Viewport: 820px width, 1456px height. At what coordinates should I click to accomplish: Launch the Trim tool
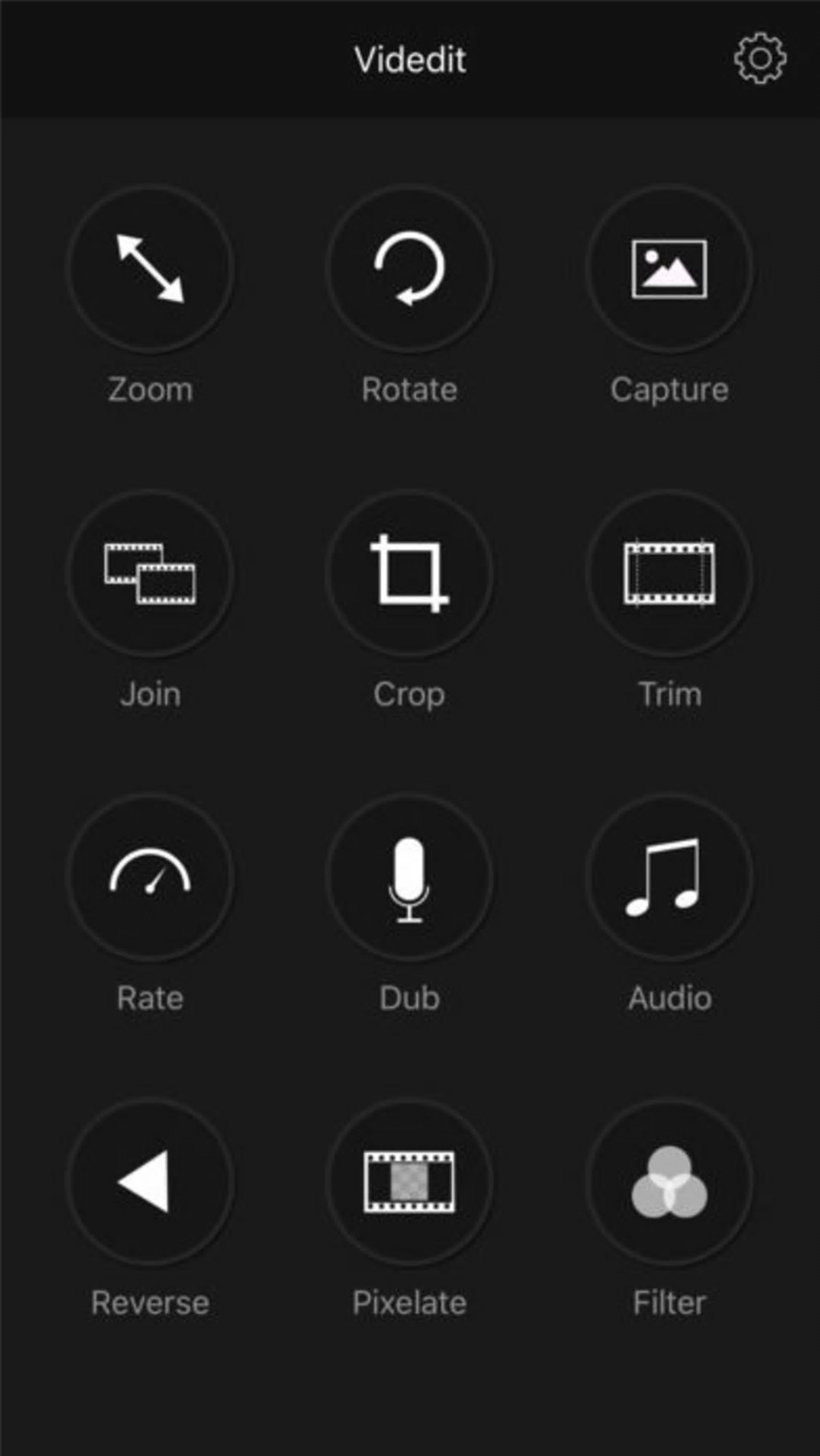click(670, 573)
